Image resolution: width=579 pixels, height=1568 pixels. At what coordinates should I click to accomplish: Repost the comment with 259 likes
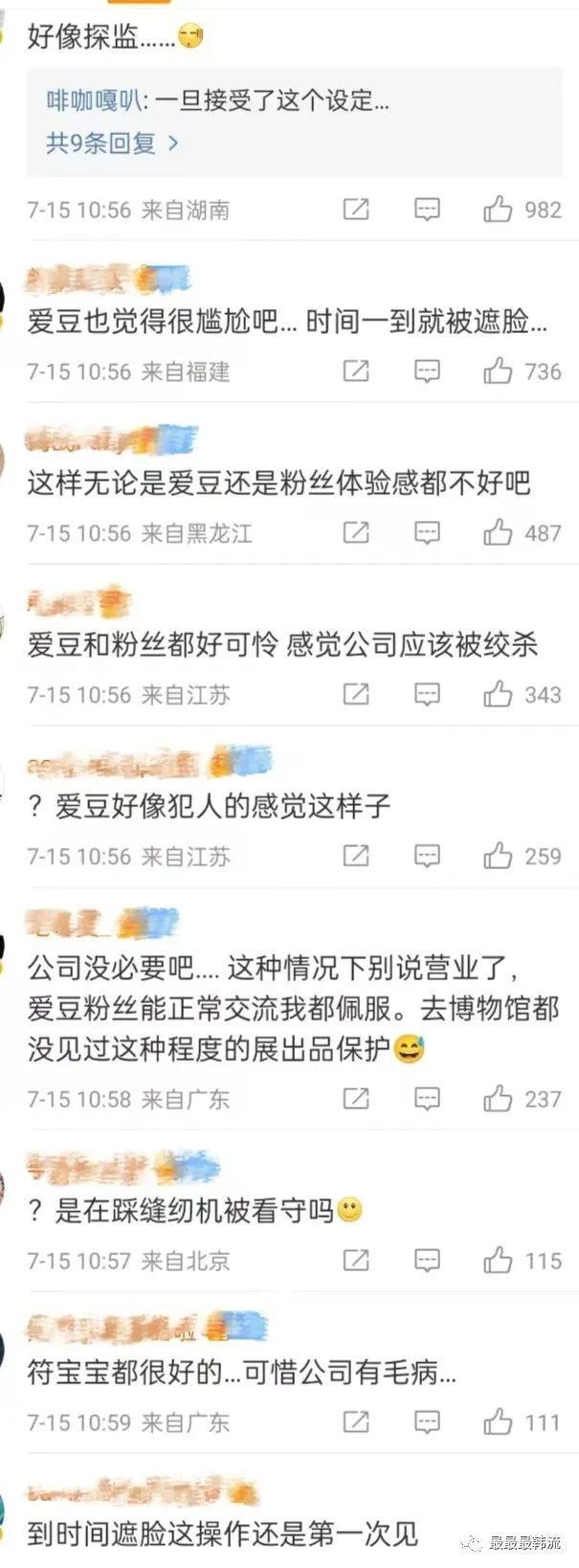(356, 856)
